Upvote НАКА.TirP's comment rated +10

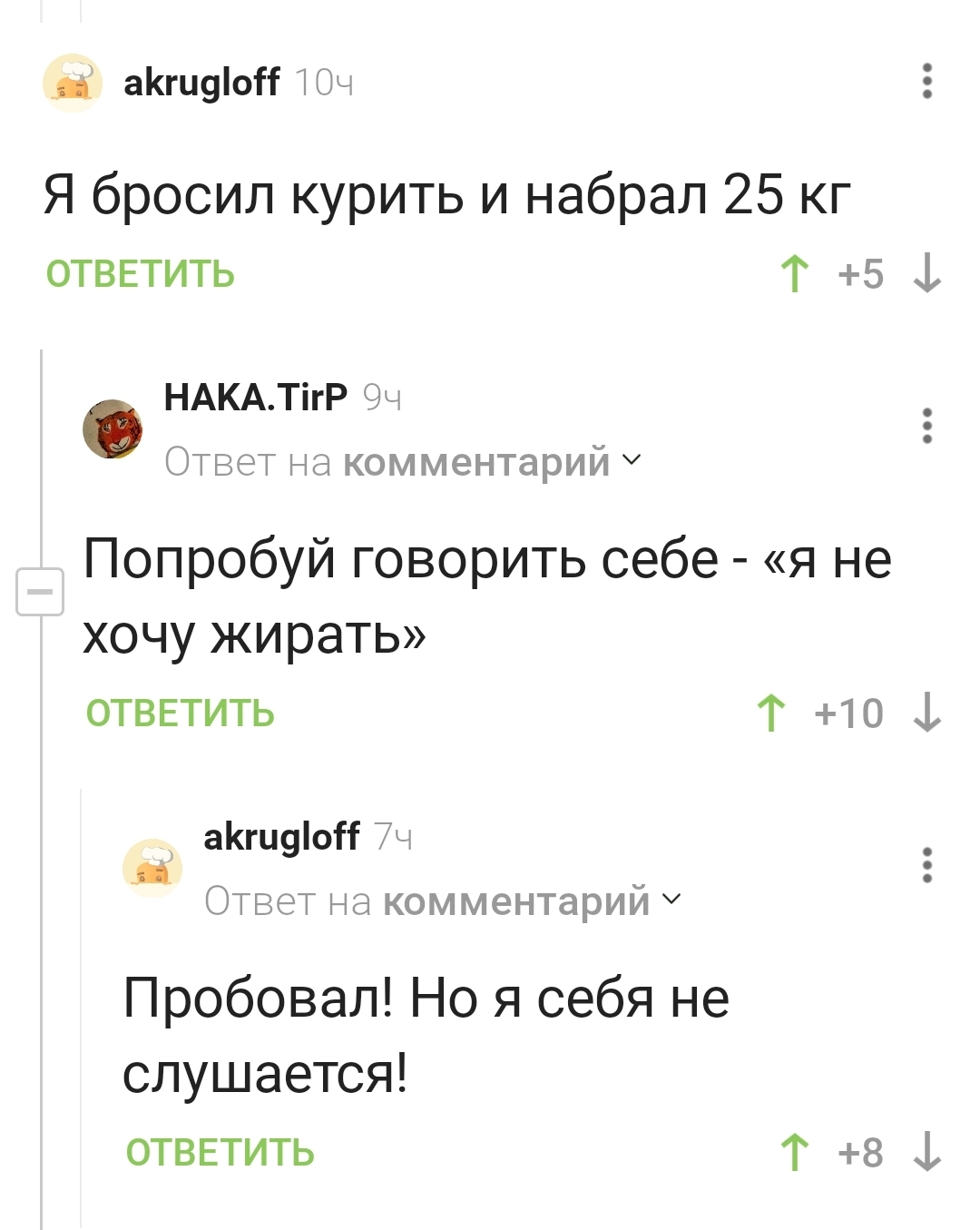pyautogui.click(x=771, y=713)
